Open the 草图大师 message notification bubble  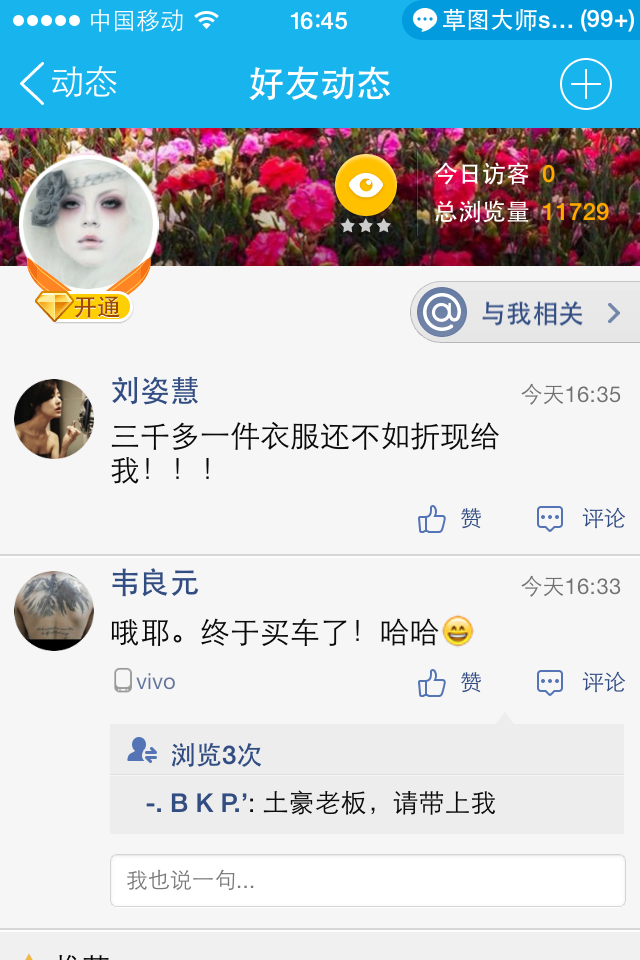point(522,20)
